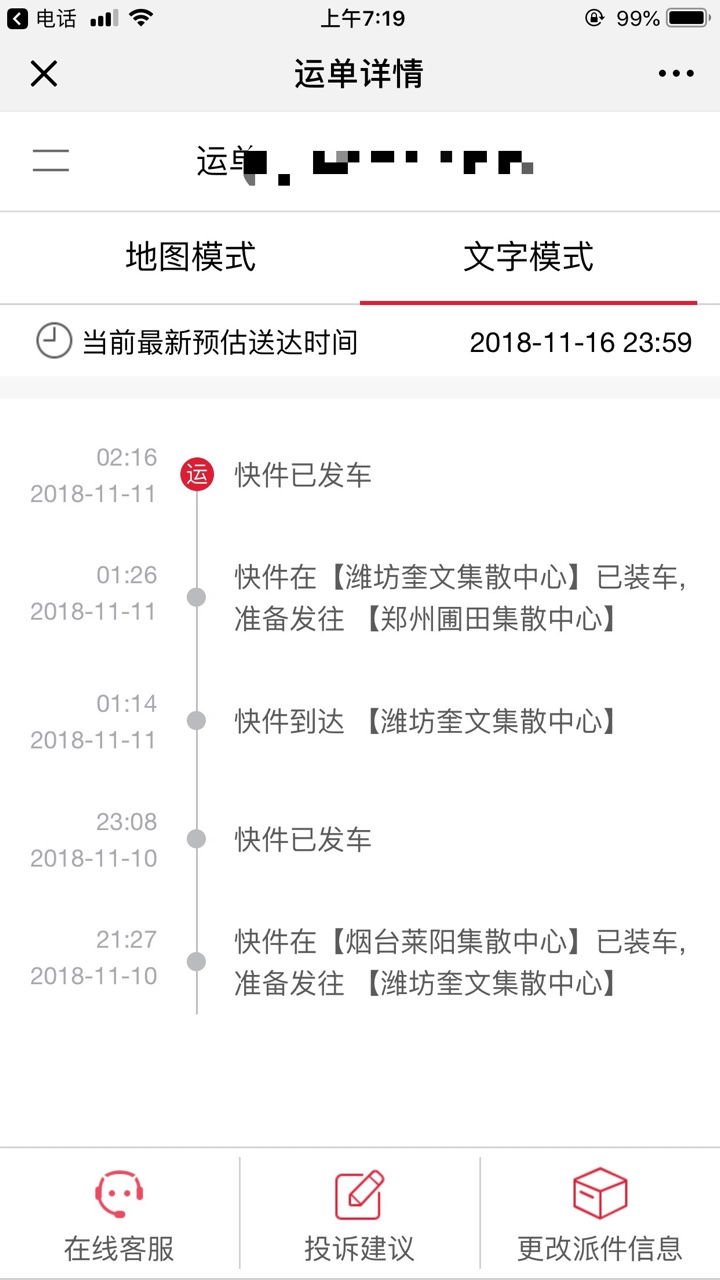The image size is (720, 1280).
Task: Contact 在线客服 support
Action: coord(119,1215)
